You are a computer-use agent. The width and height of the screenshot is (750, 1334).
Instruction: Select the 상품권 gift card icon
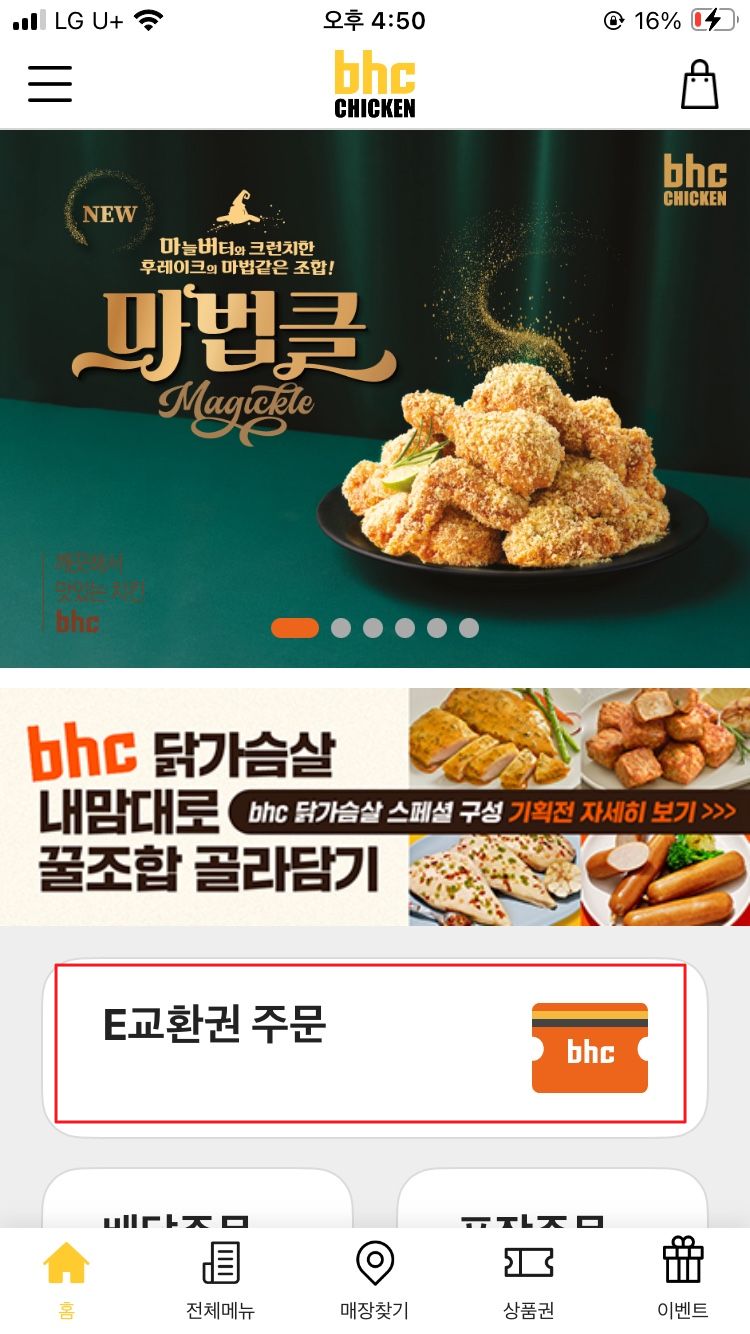(529, 1277)
